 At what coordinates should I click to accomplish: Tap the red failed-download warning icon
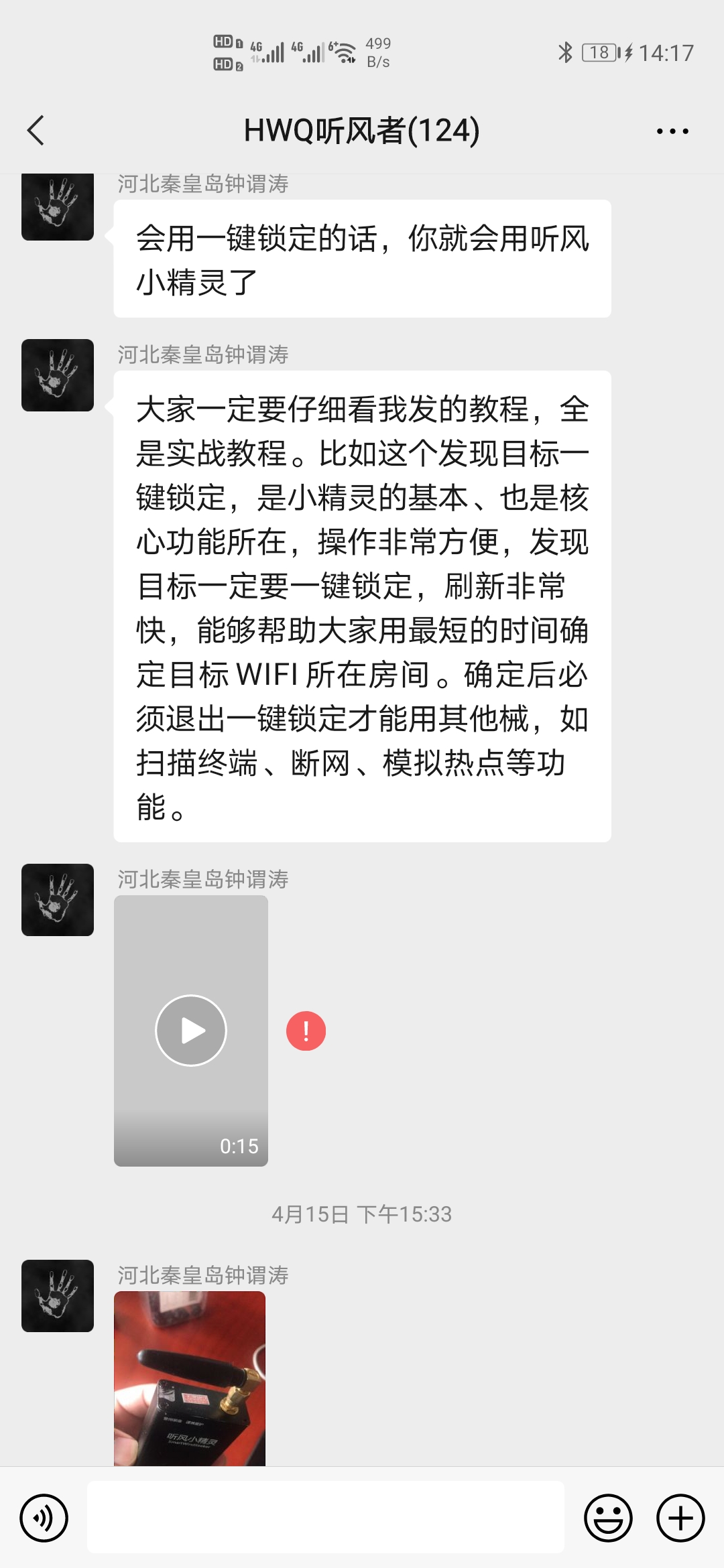click(x=306, y=1031)
